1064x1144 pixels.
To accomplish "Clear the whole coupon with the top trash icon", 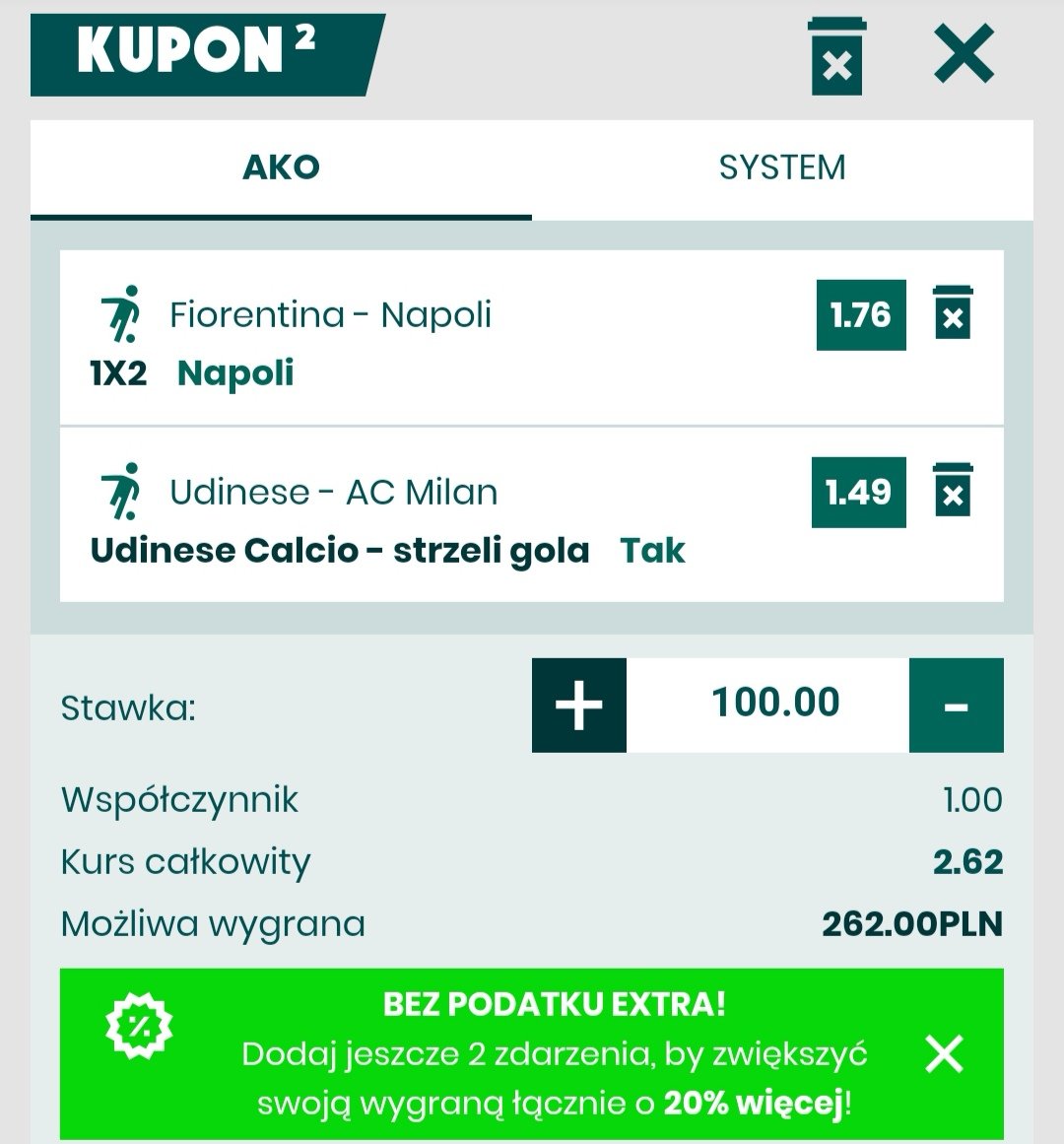I will (x=837, y=56).
